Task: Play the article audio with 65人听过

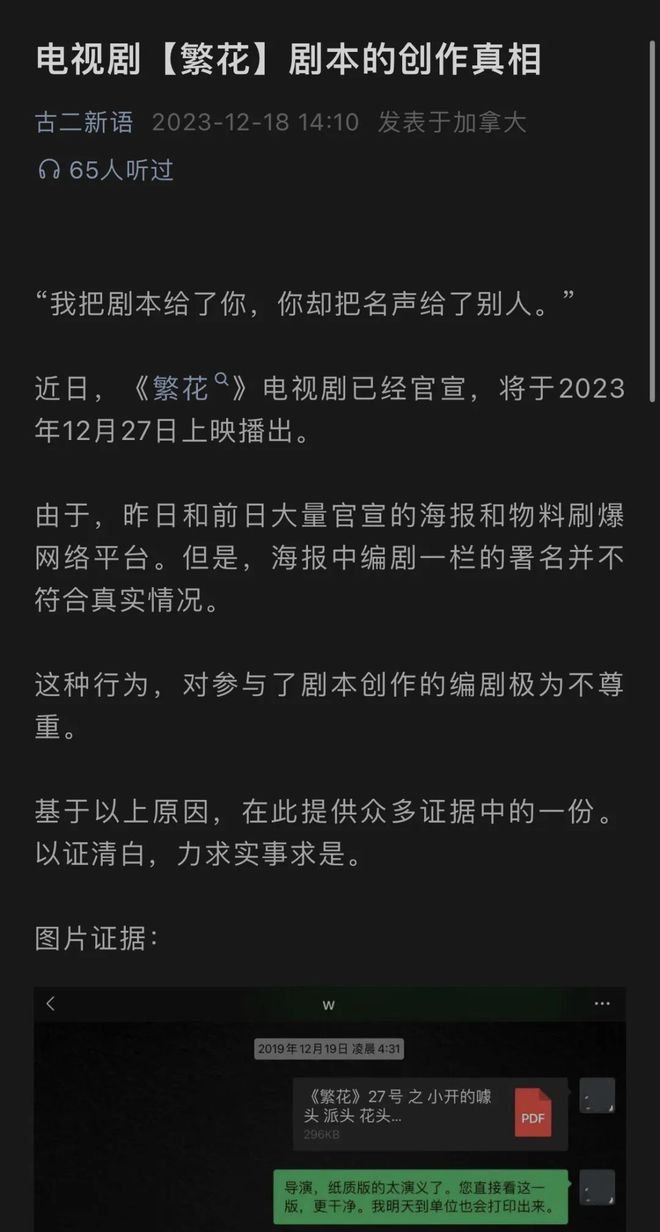Action: (105, 171)
